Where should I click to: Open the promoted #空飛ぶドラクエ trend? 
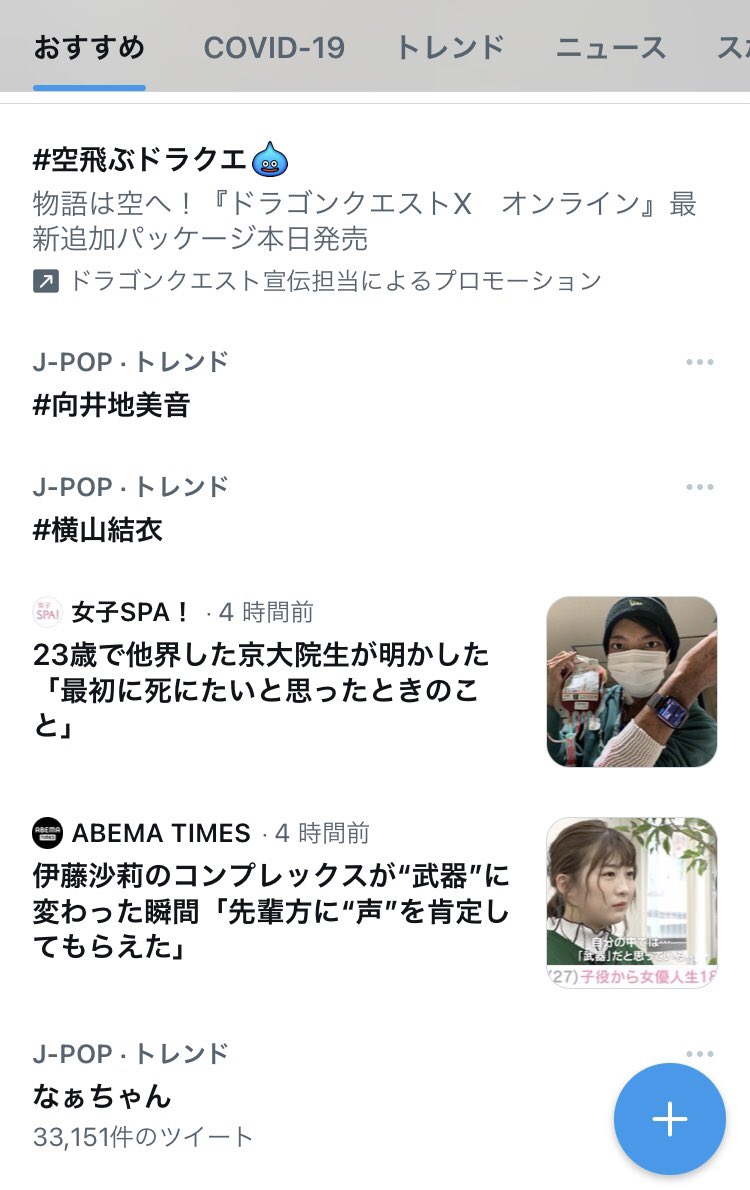tap(375, 218)
